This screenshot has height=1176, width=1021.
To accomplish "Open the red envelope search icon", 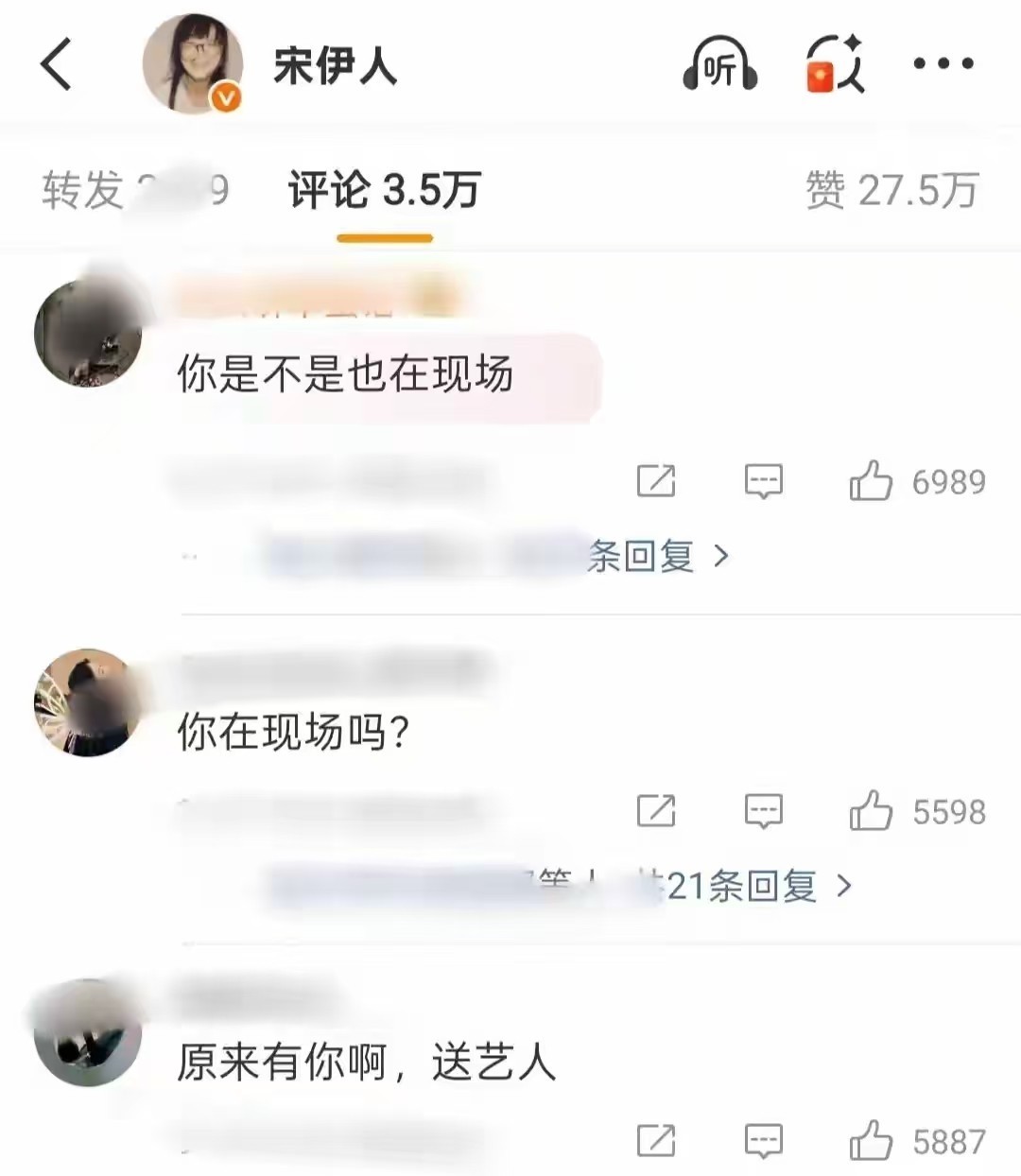I will 835,64.
